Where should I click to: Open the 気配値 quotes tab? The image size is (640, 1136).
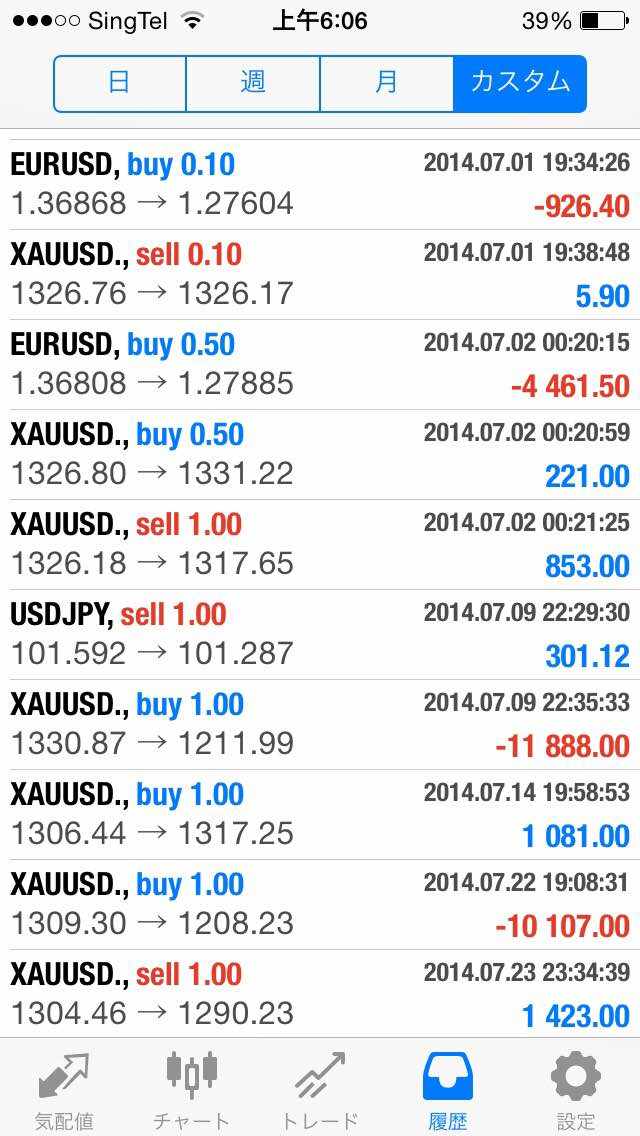point(64,1089)
